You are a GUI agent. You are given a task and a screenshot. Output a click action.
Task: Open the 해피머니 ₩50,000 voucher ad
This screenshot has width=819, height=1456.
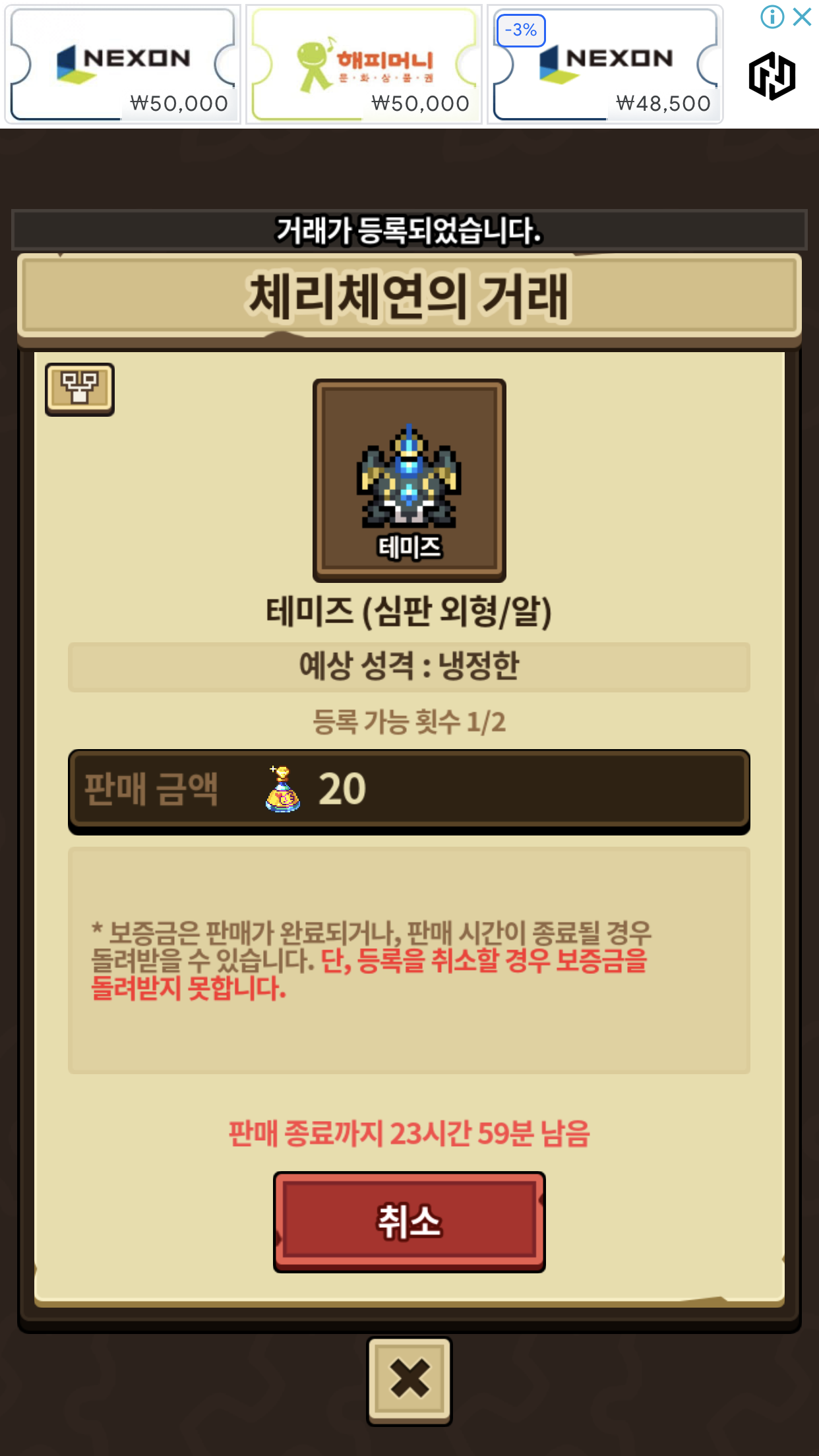[364, 65]
